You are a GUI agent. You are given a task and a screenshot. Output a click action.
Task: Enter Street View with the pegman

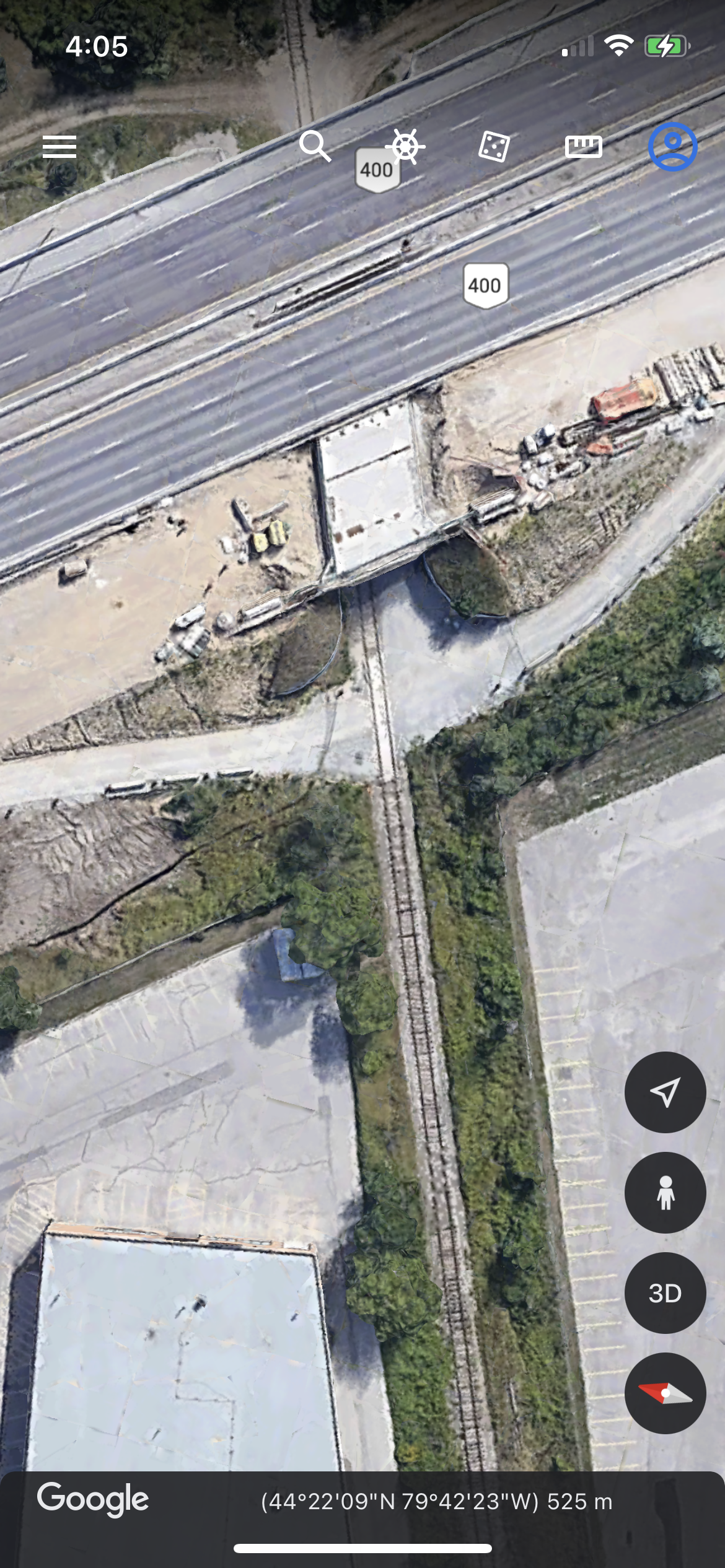coord(665,1192)
